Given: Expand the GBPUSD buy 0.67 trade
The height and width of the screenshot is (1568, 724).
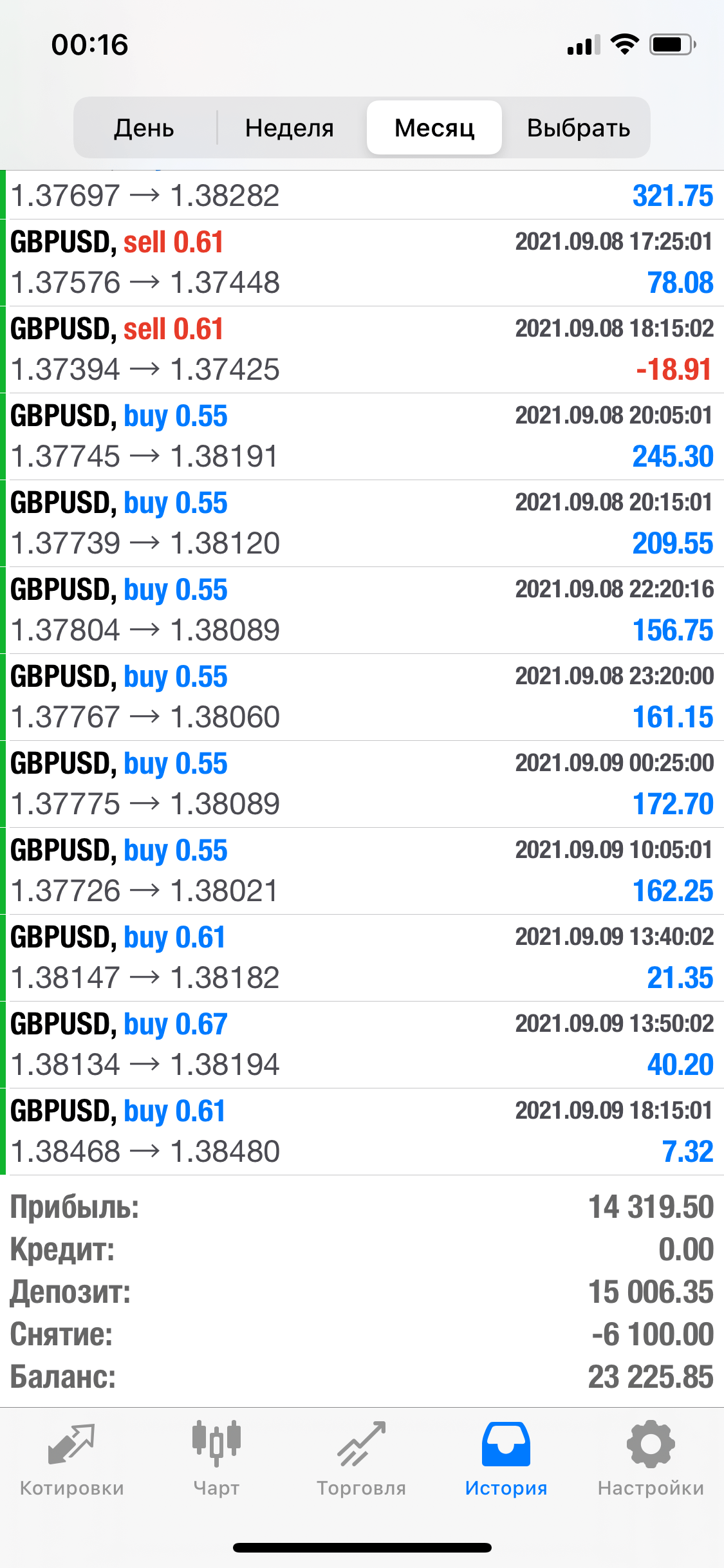Looking at the screenshot, I should [x=362, y=1045].
